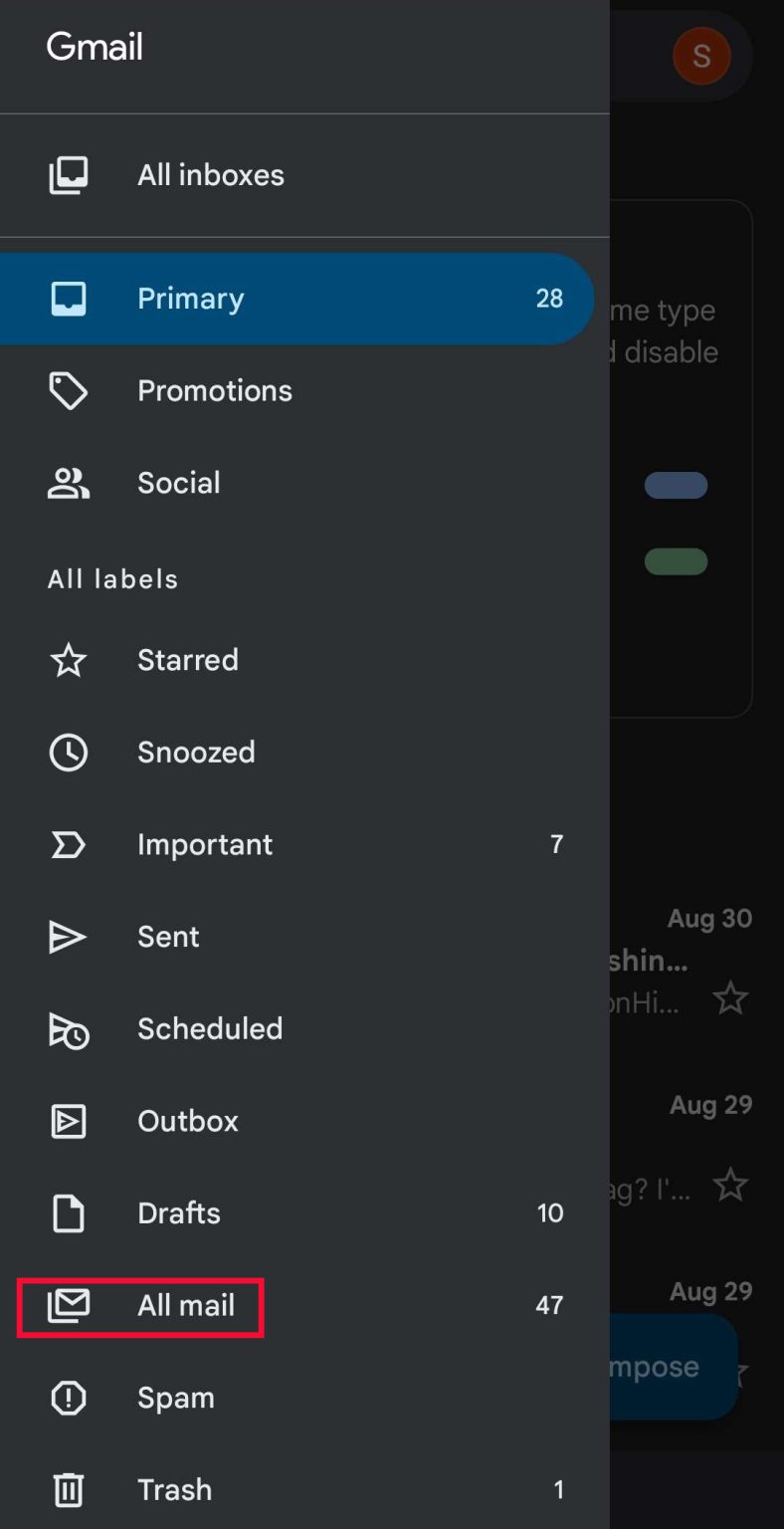Star the Aug 29 email

pos(730,1185)
